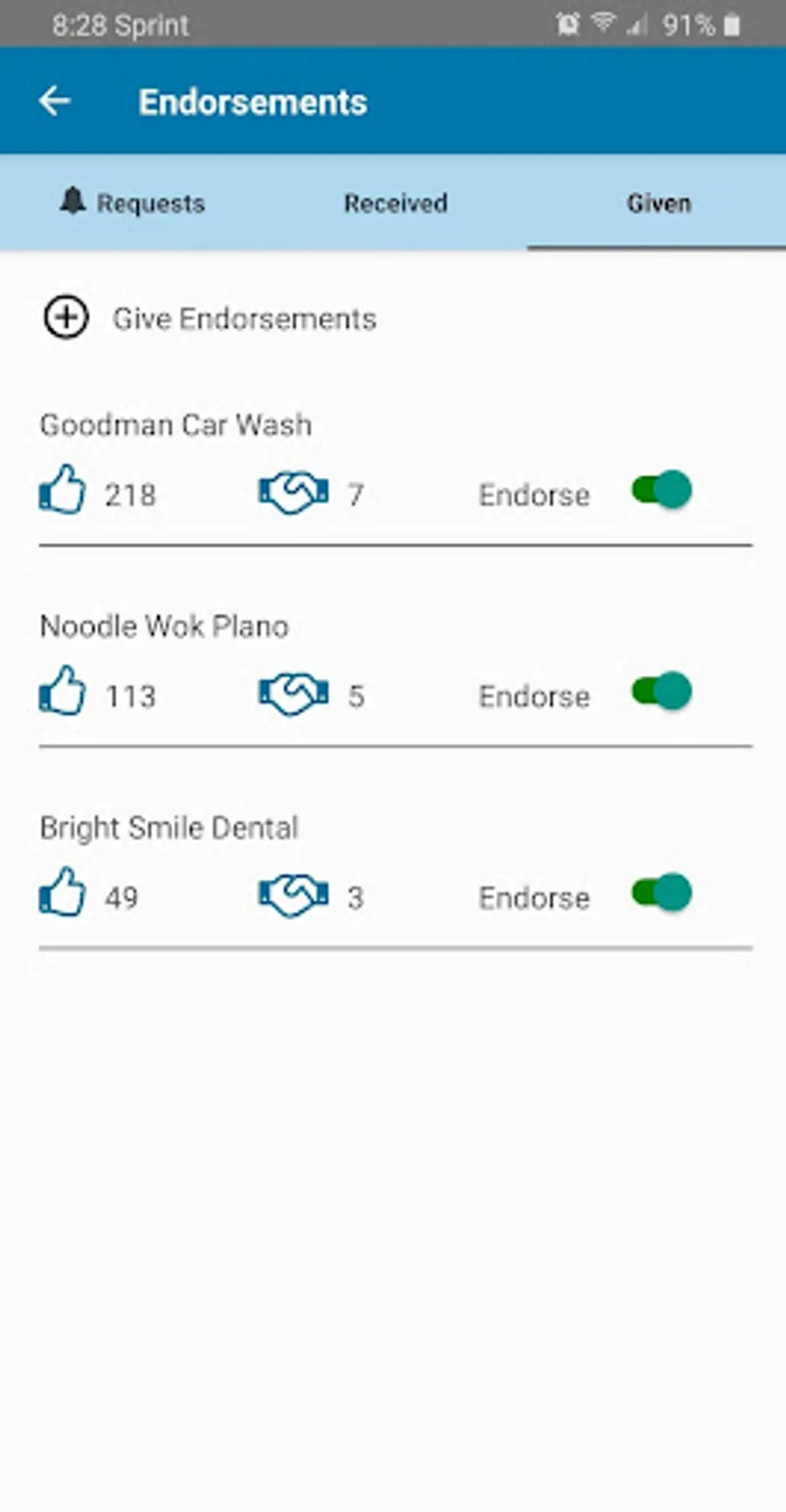Screen dimensions: 786x1512
Task: Toggle the endorse switch for Bright Smile Dental
Action: point(662,893)
